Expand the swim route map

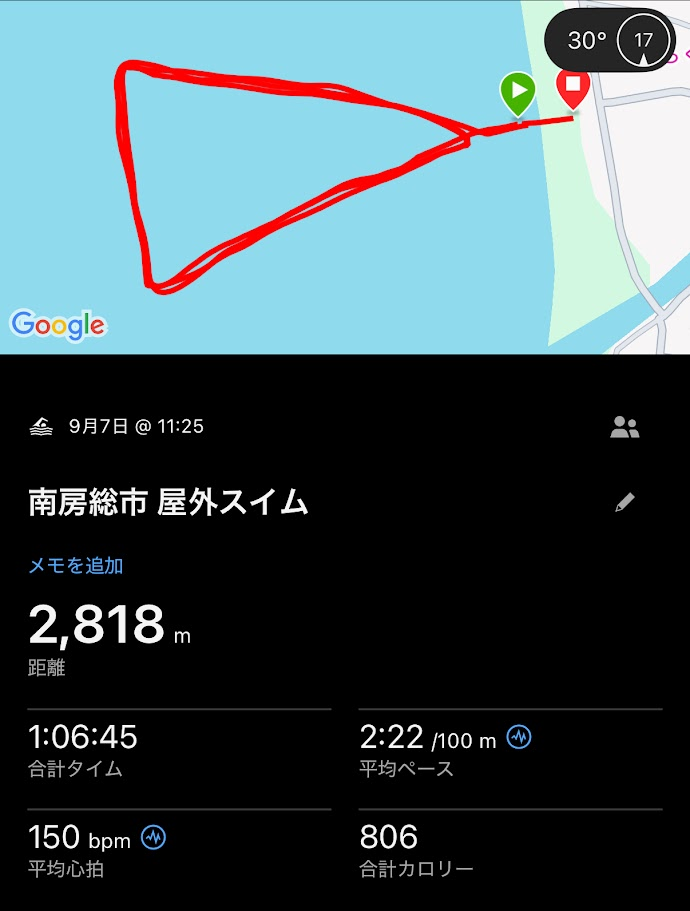[300, 200]
